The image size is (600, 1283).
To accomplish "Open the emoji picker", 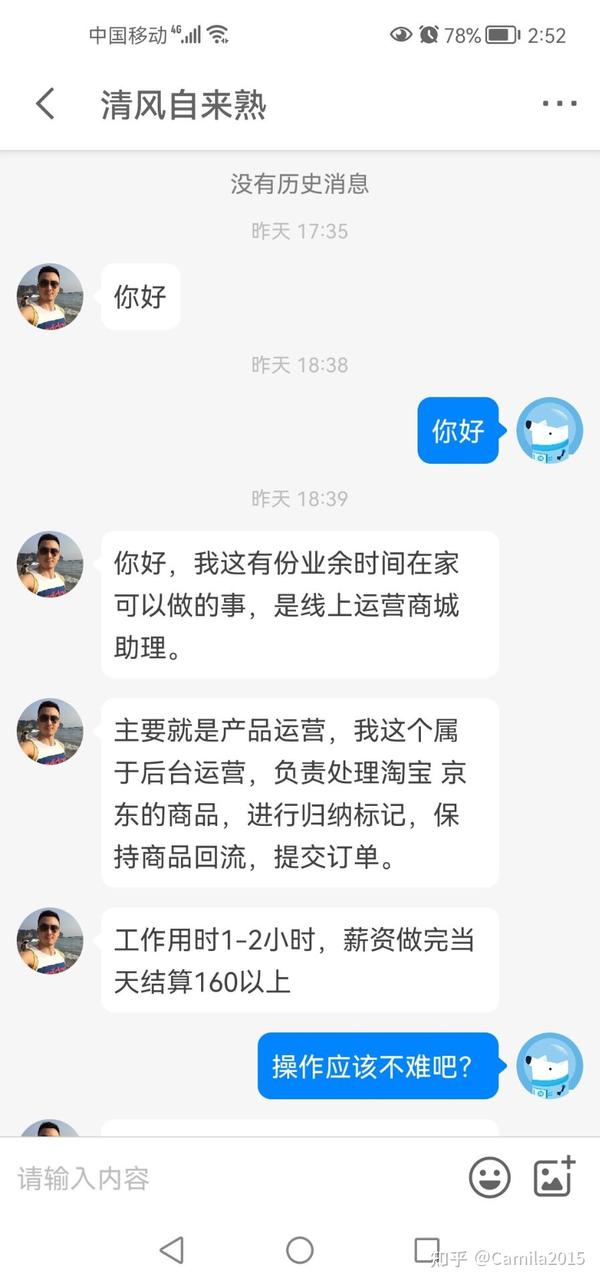I will (490, 1178).
